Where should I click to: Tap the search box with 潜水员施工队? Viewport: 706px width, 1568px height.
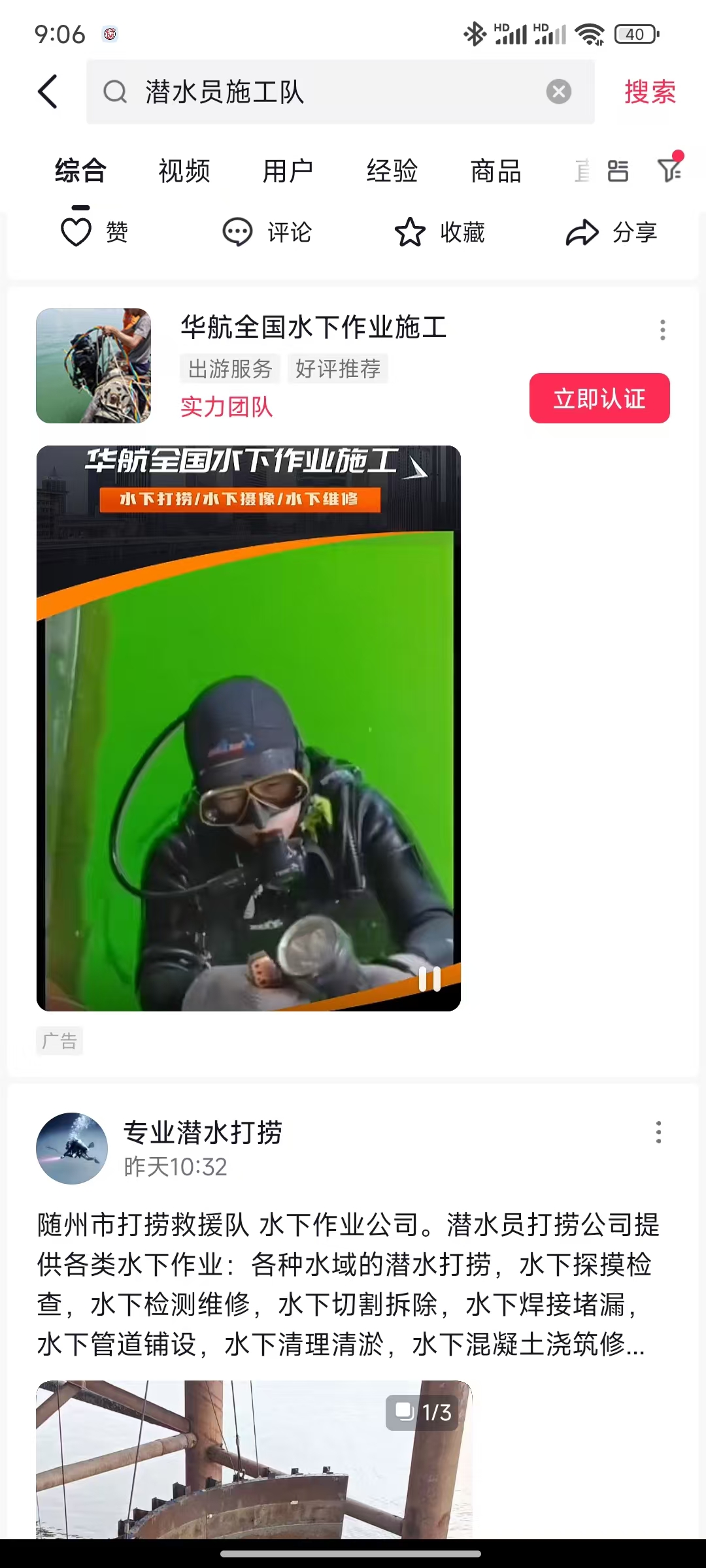coord(327,91)
